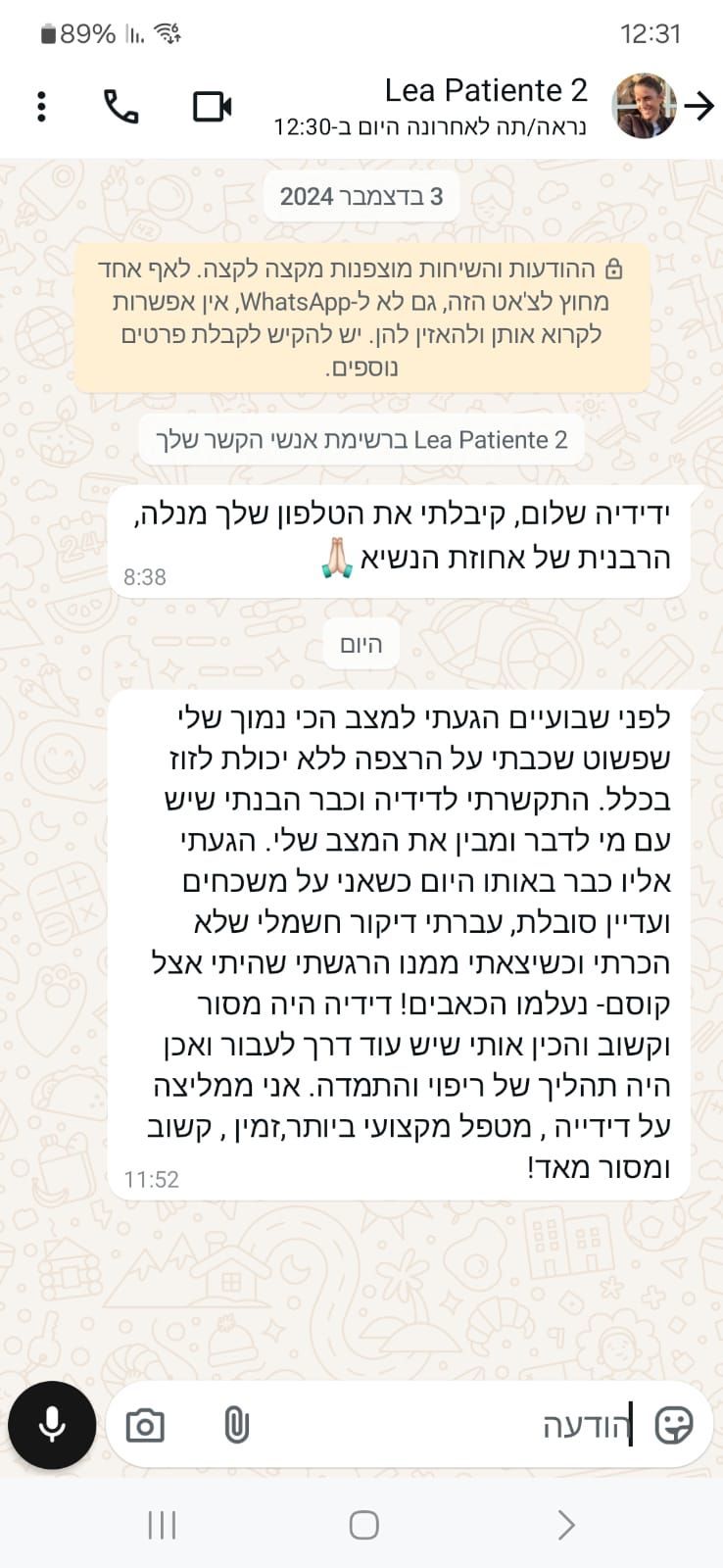Viewport: 723px width, 1568px height.
Task: Open the emoji and sticker picker
Action: [x=674, y=1425]
